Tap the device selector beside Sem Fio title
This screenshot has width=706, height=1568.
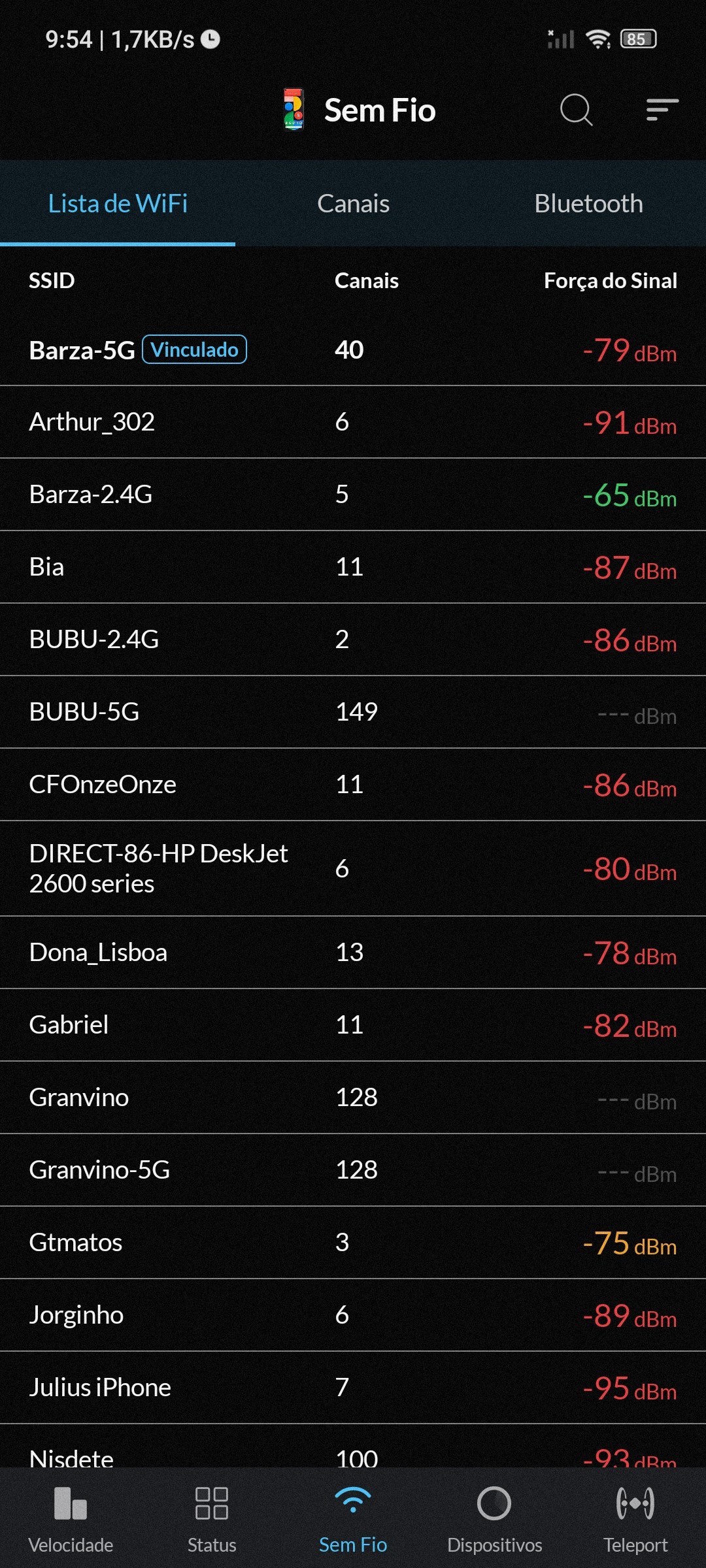(294, 110)
